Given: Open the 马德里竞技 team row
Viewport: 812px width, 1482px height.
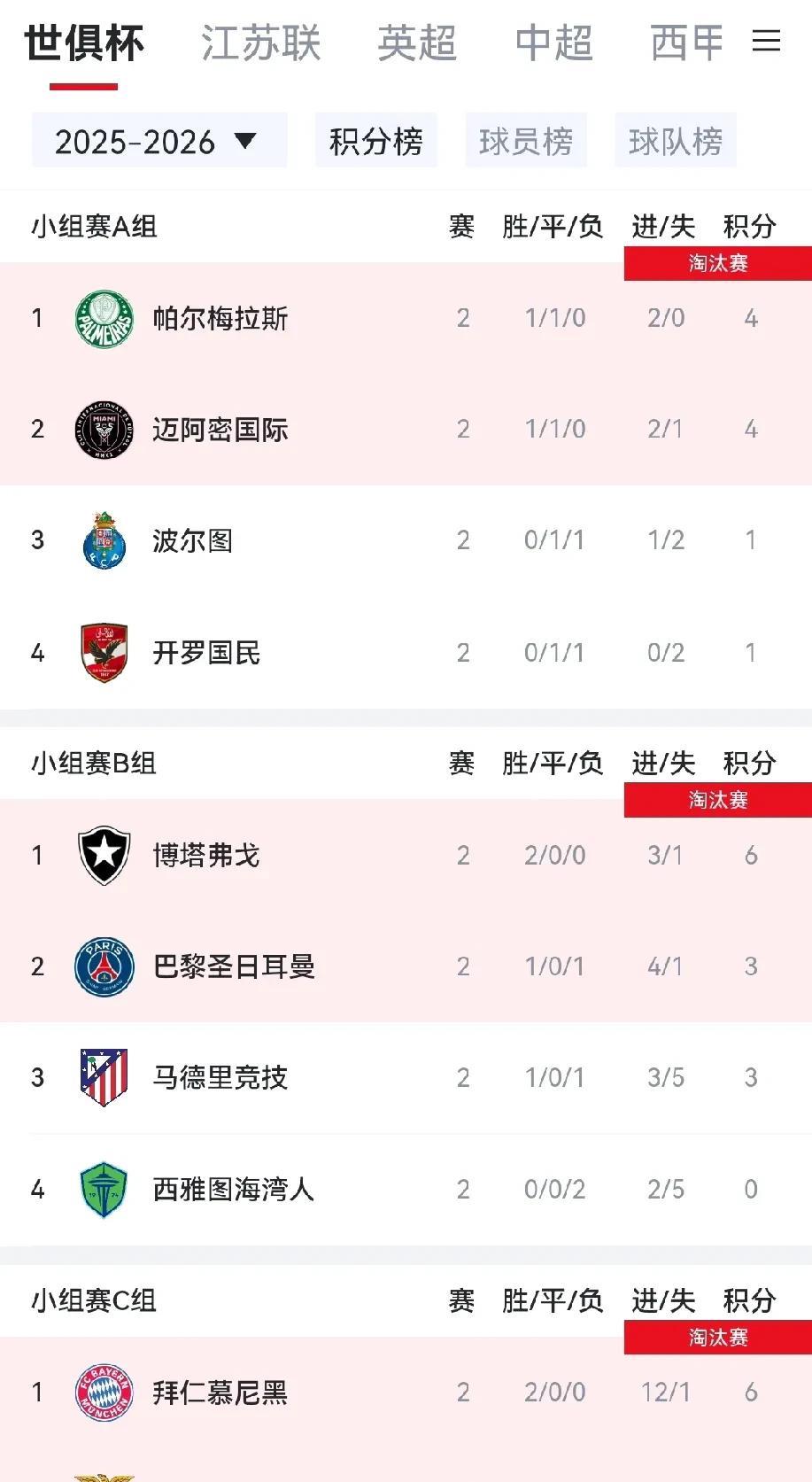Looking at the screenshot, I should (x=406, y=1078).
